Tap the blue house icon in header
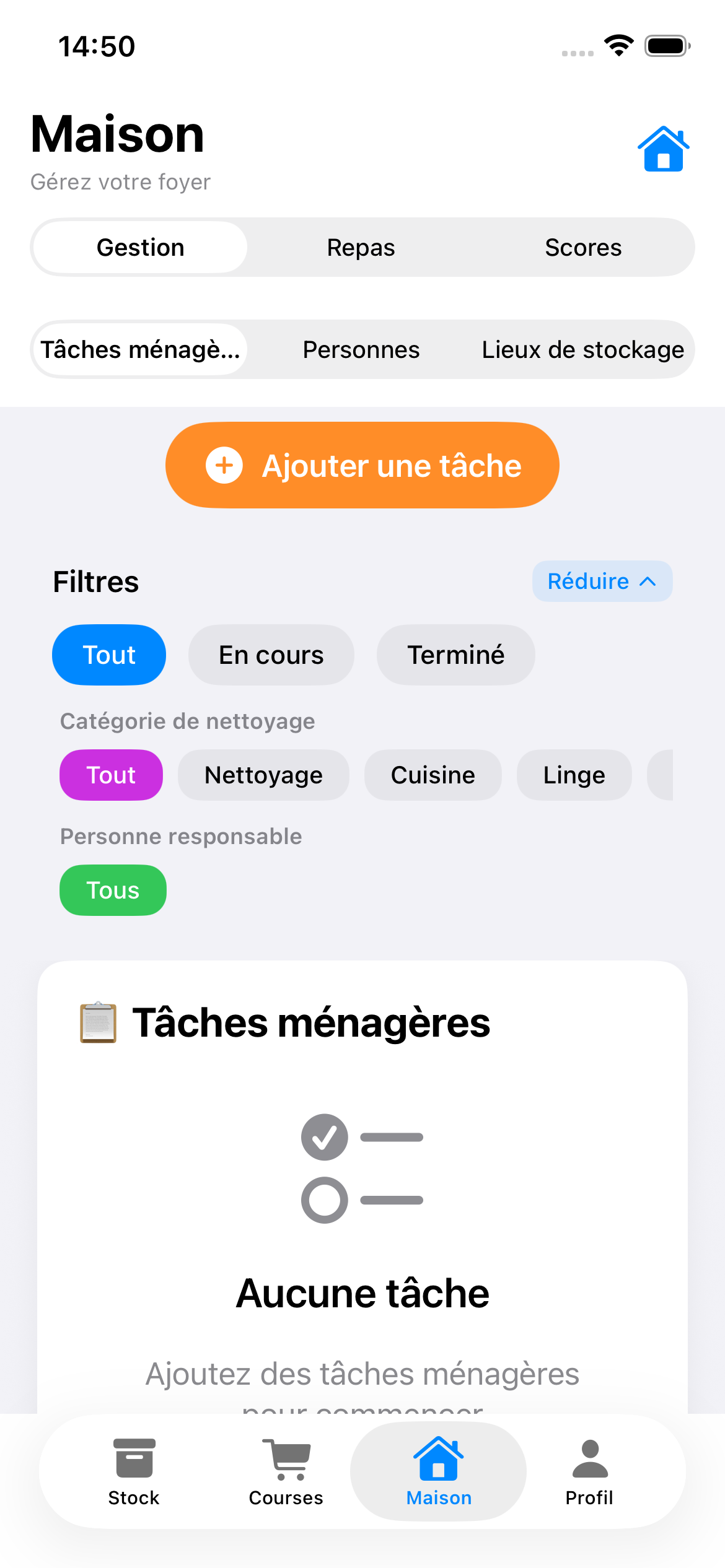This screenshot has height=1568, width=725. (x=663, y=149)
